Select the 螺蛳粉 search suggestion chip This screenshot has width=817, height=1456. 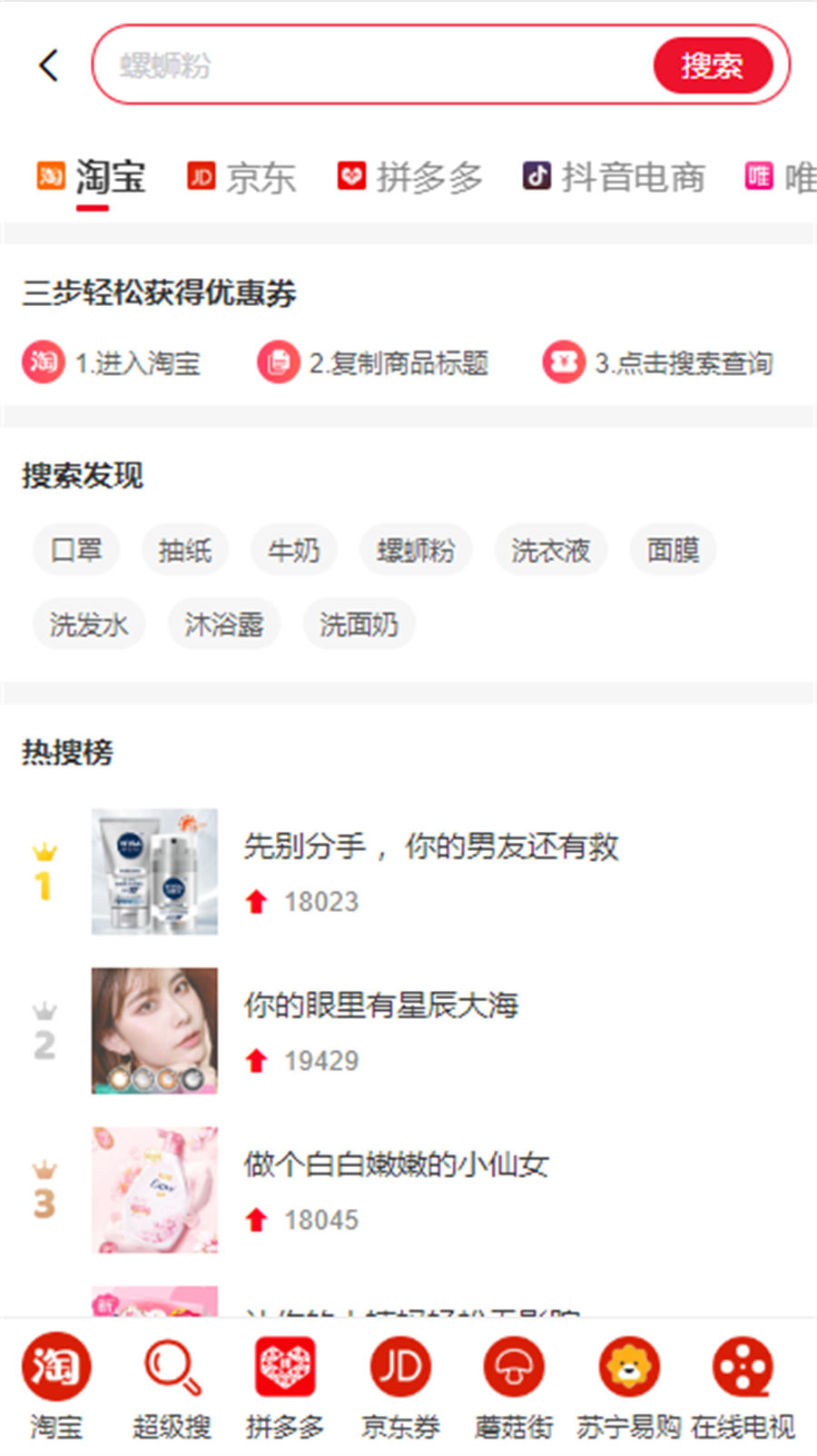(x=415, y=550)
